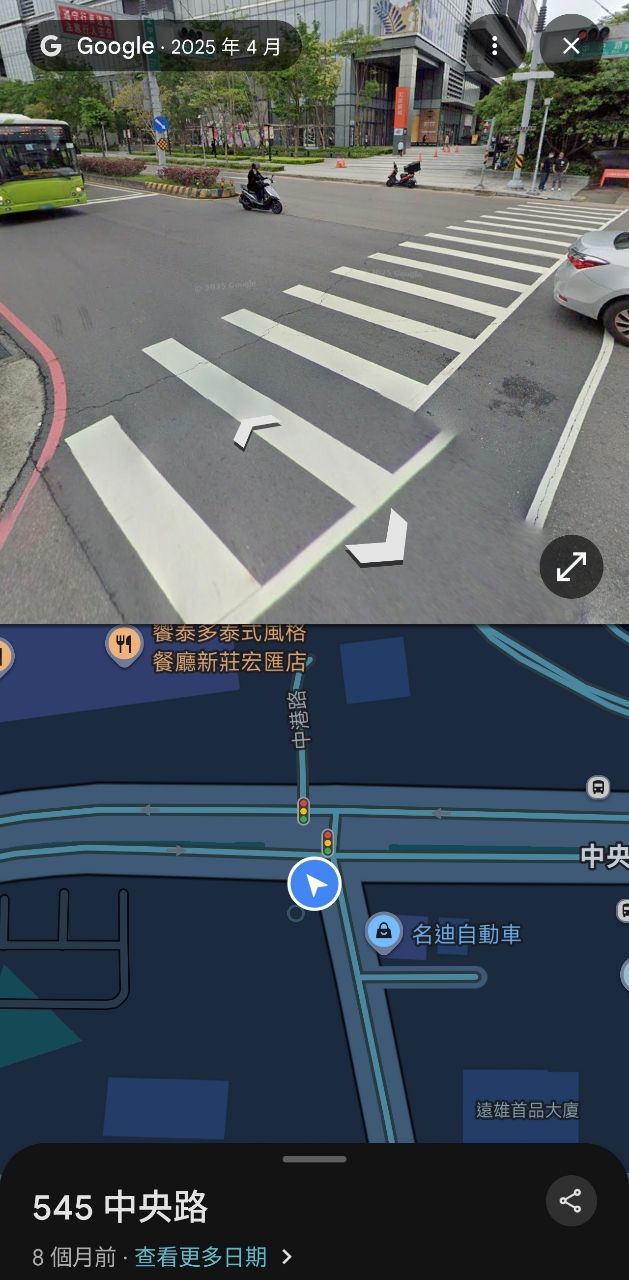Tap the bus stop icon on map
The height and width of the screenshot is (1280, 629).
coord(598,787)
